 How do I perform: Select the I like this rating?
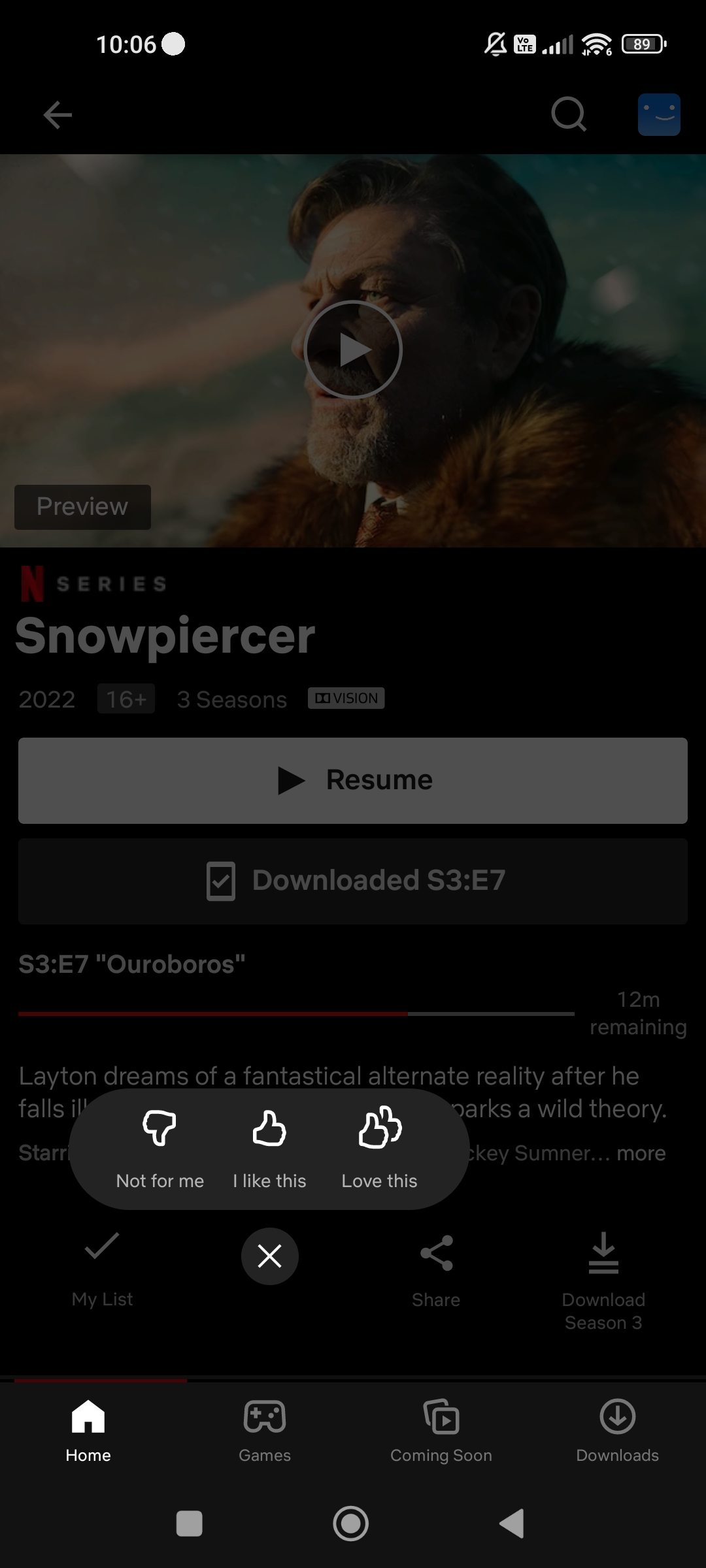[x=269, y=1147]
